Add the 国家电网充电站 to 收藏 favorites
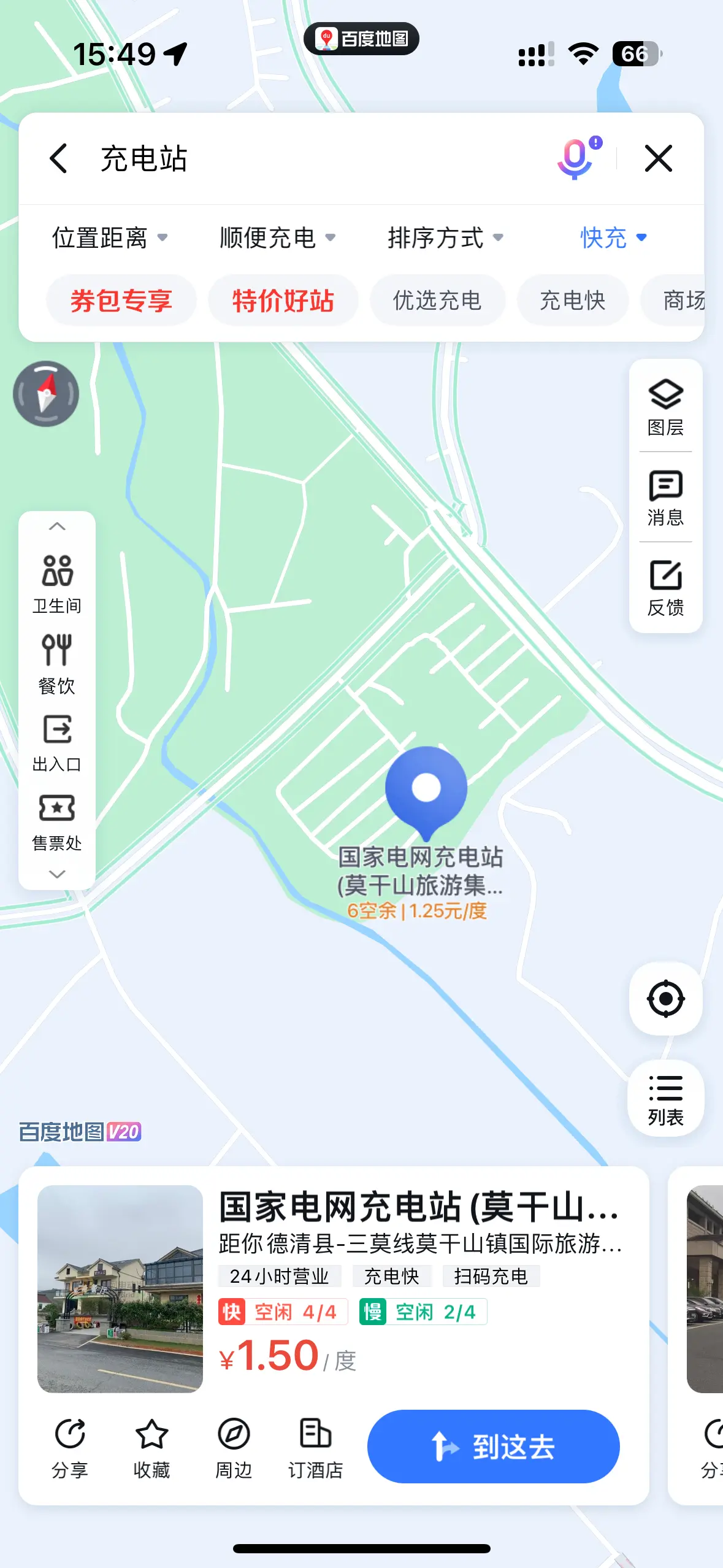Viewport: 723px width, 1568px height. tap(151, 1448)
